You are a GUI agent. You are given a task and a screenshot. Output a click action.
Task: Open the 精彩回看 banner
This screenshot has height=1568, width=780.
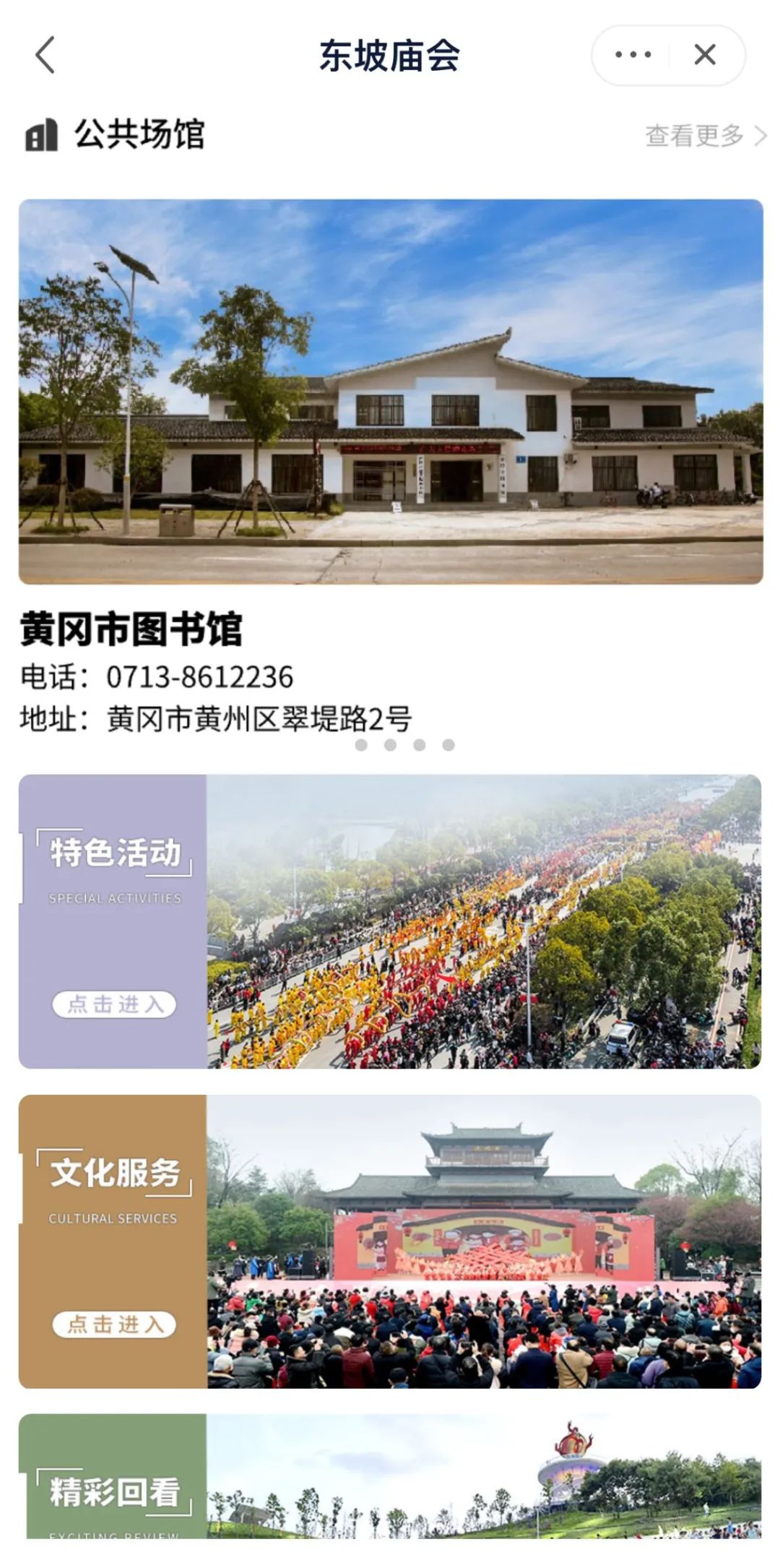tap(390, 1477)
